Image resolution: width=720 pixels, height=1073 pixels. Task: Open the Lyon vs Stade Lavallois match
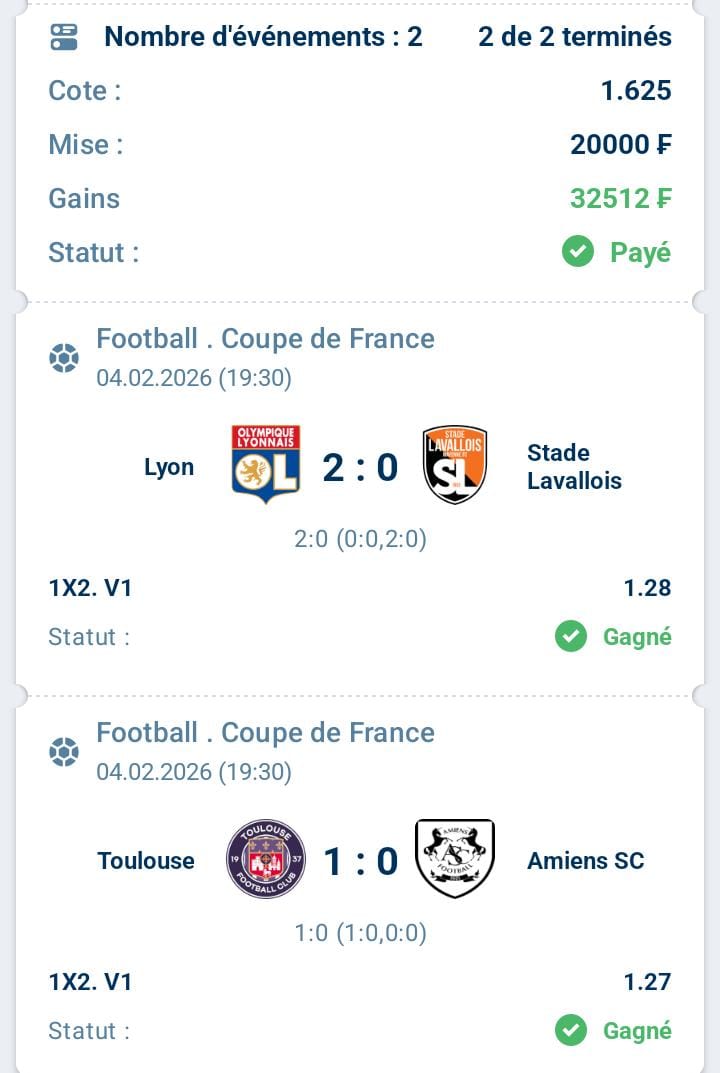point(360,467)
